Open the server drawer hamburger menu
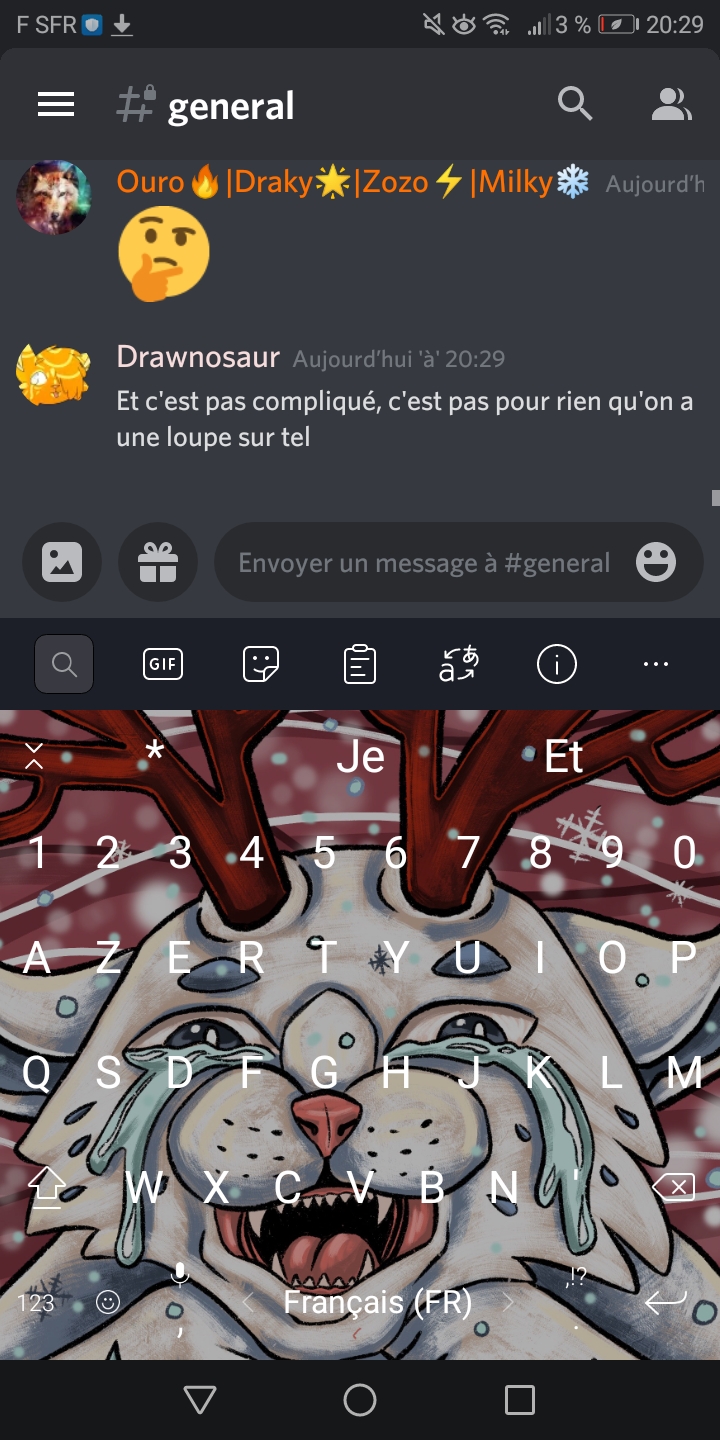Viewport: 720px width, 1440px height. 56,105
